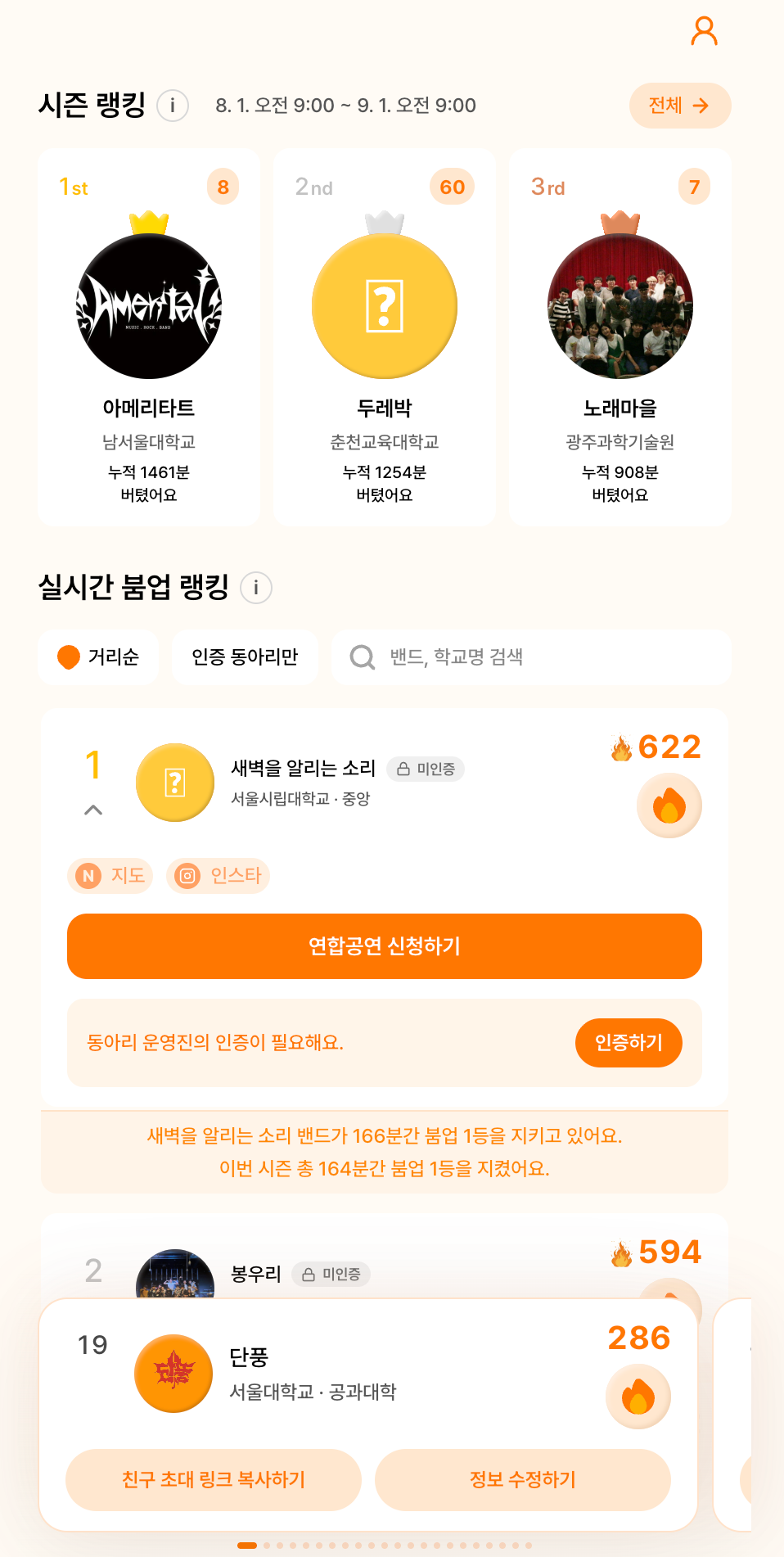Tap the 밴드, 학교명 검색 field

[531, 657]
